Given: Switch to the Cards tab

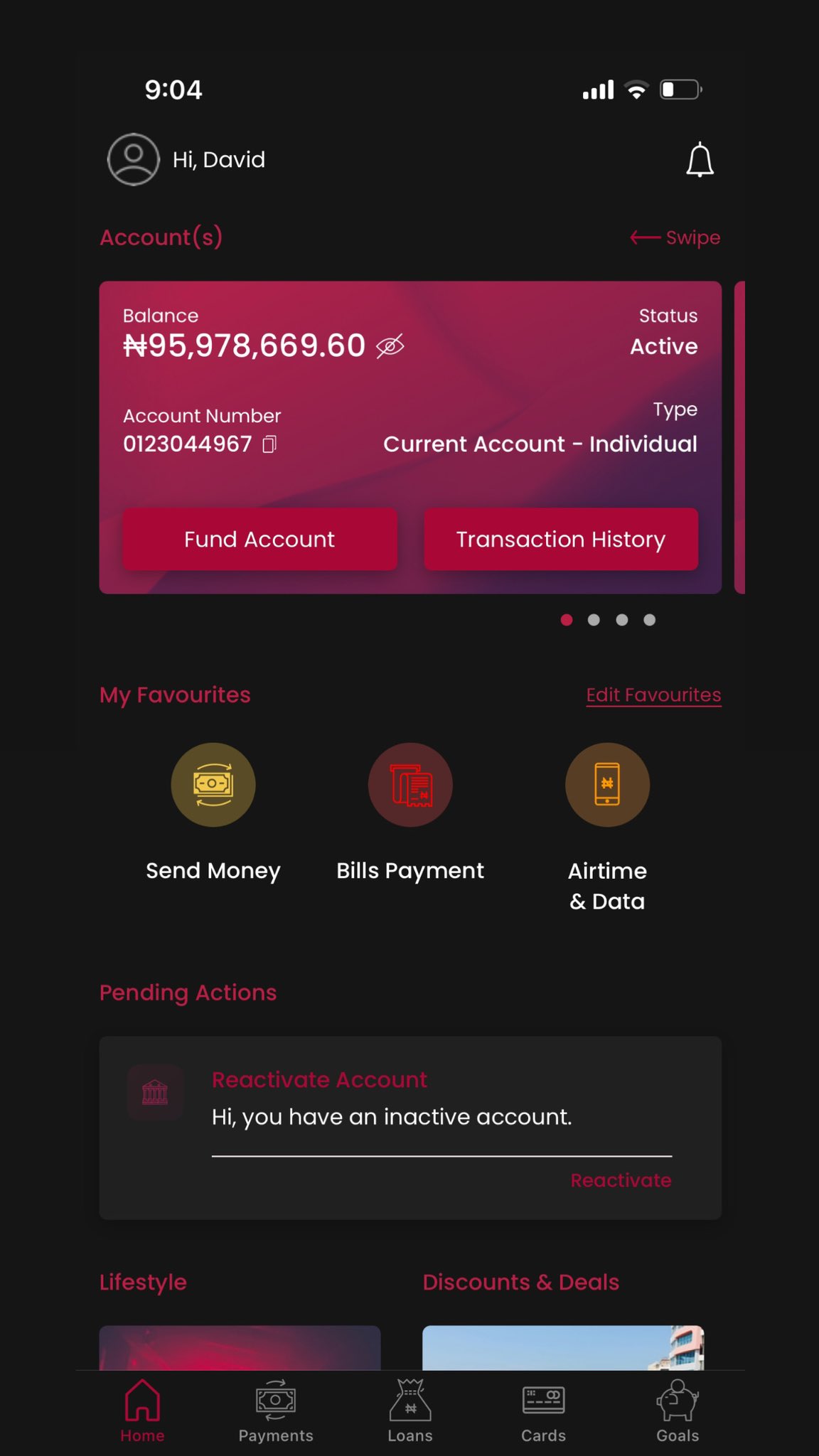Looking at the screenshot, I should [544, 1411].
